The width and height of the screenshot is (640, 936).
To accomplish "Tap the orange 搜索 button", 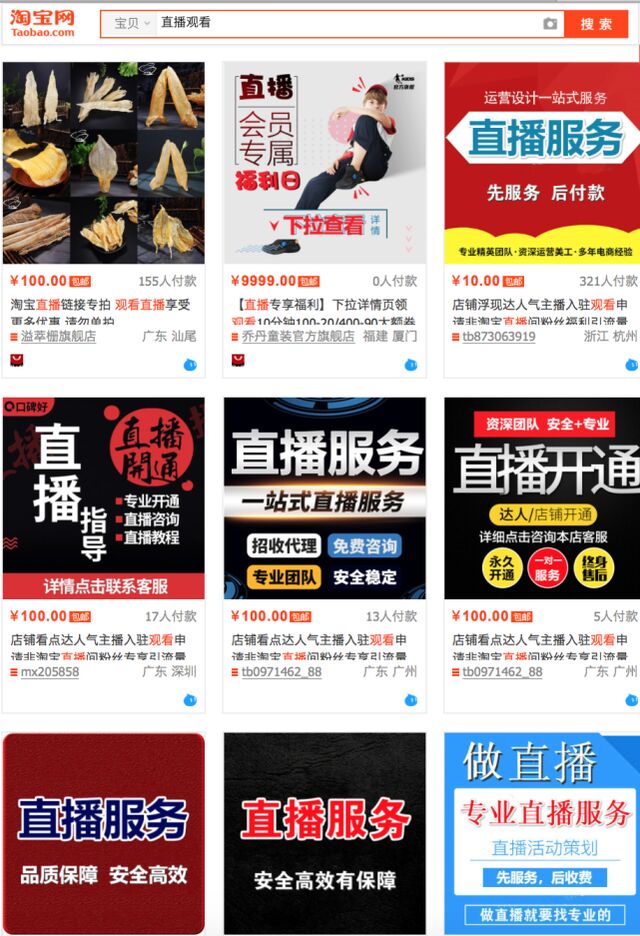I will (x=596, y=23).
